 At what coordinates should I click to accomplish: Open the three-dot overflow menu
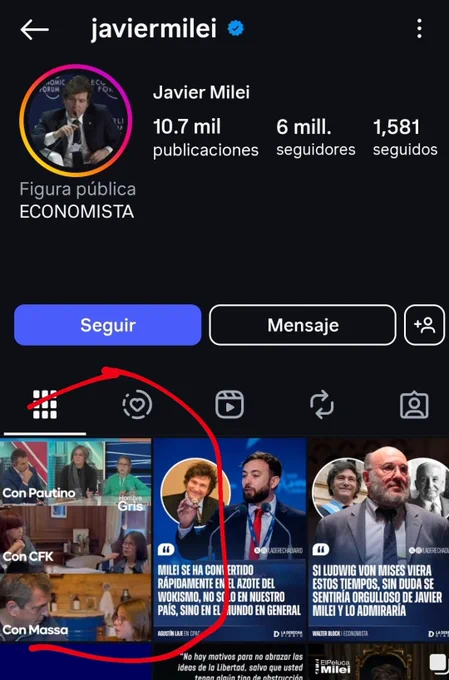point(419,29)
